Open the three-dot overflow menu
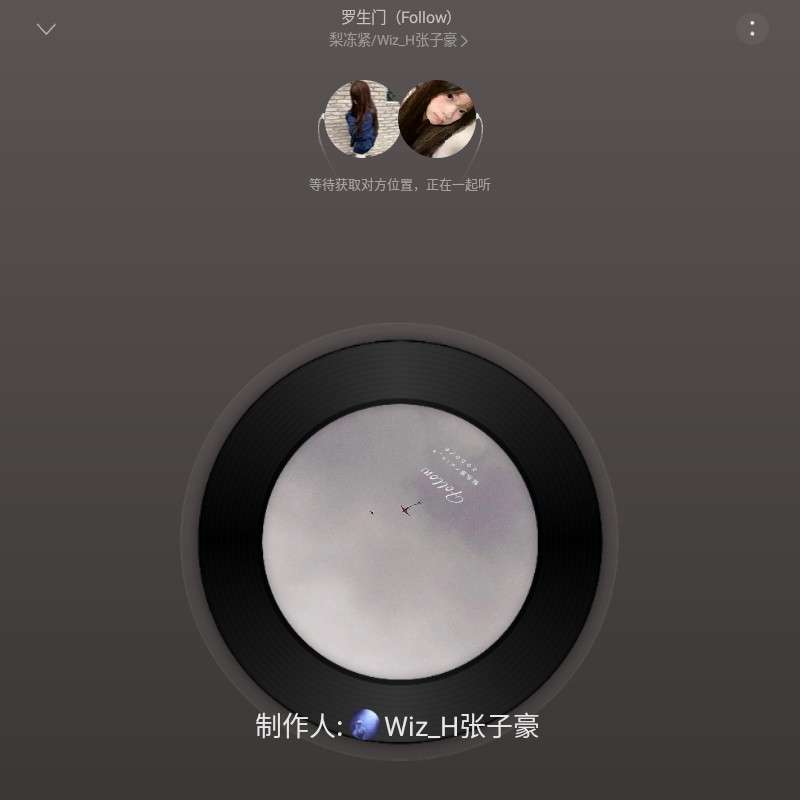The height and width of the screenshot is (800, 800). click(752, 28)
